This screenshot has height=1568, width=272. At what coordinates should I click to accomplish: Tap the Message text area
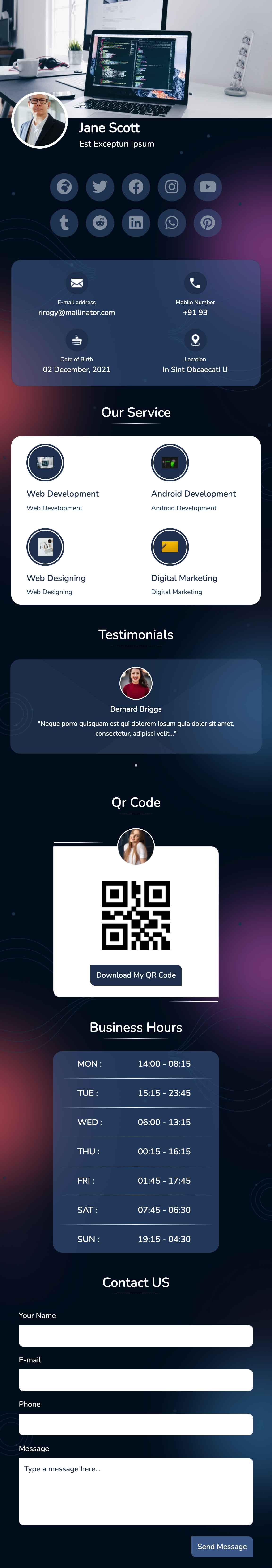(136, 1491)
